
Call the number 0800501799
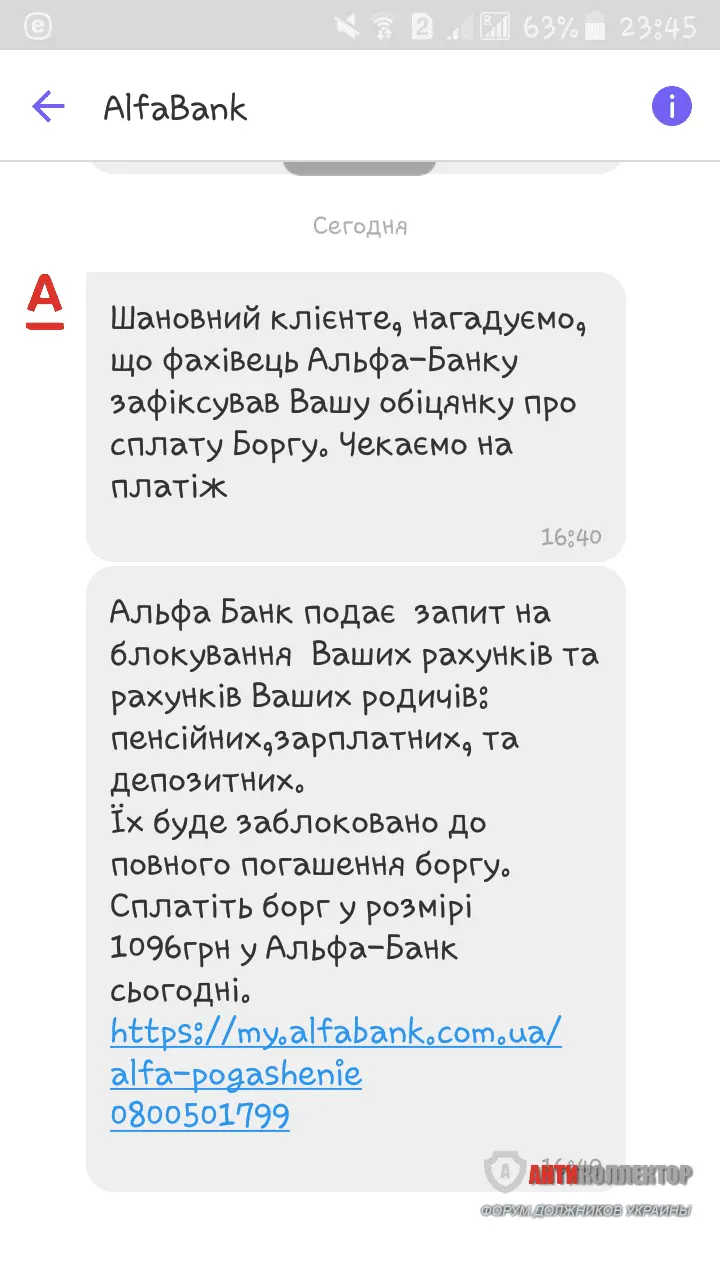[x=200, y=1114]
